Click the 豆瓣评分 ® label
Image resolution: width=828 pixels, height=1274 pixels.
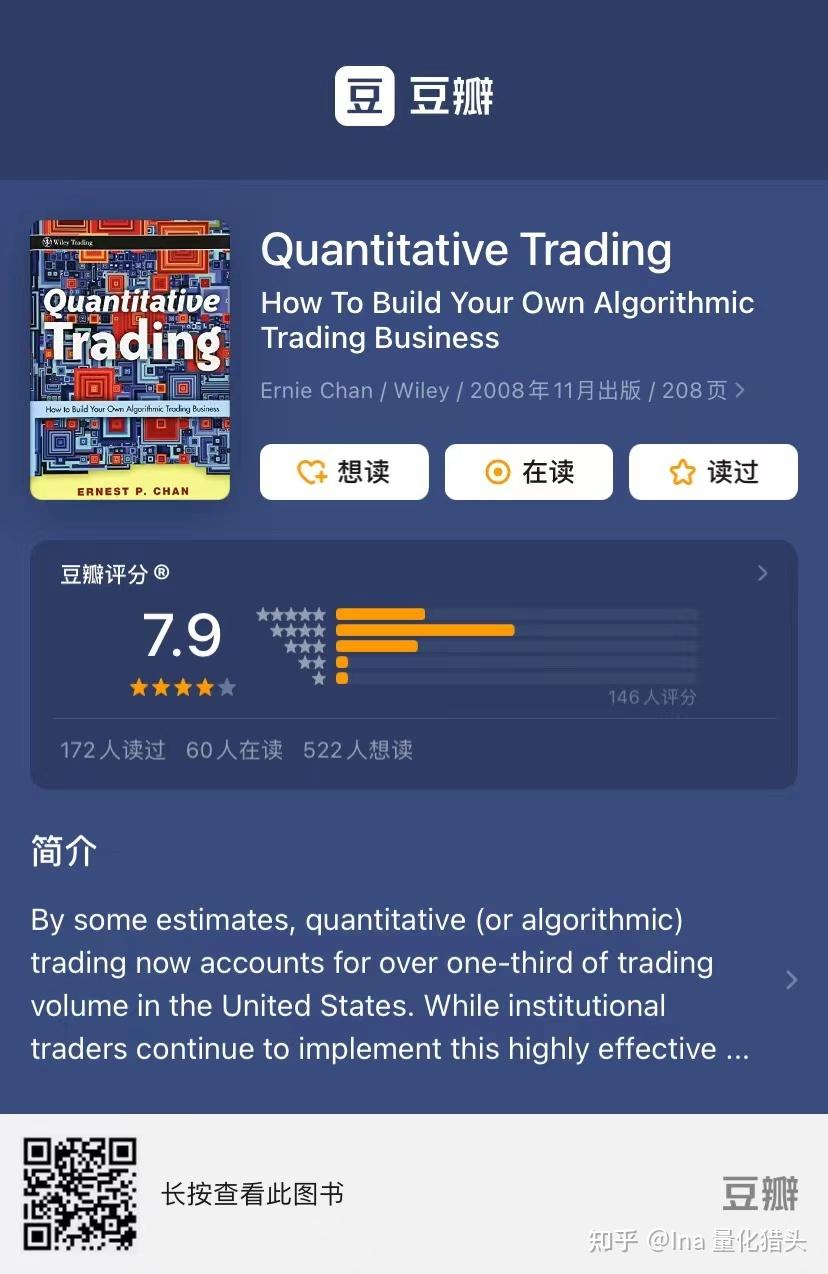point(113,574)
